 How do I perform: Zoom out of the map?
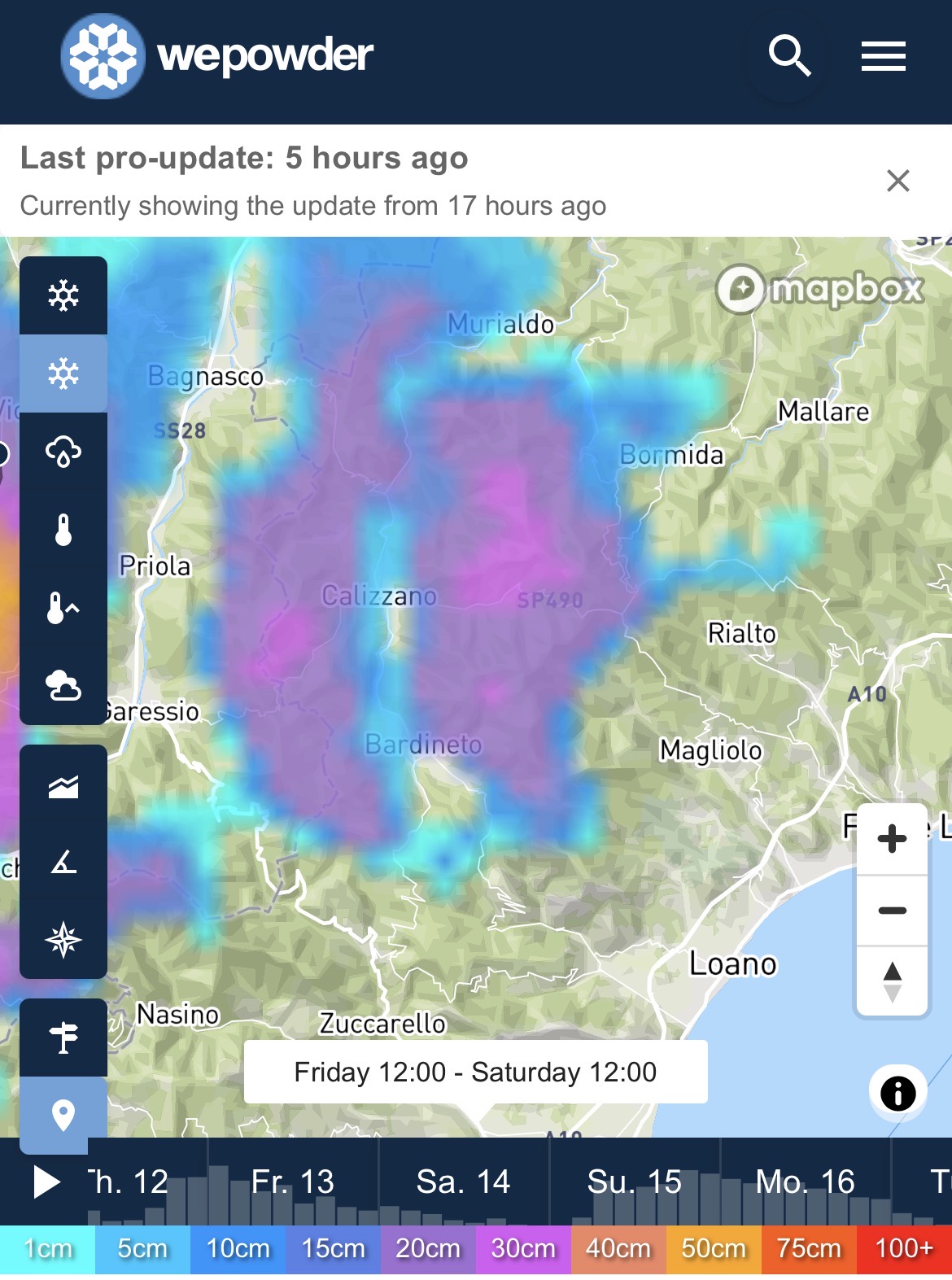click(x=893, y=910)
